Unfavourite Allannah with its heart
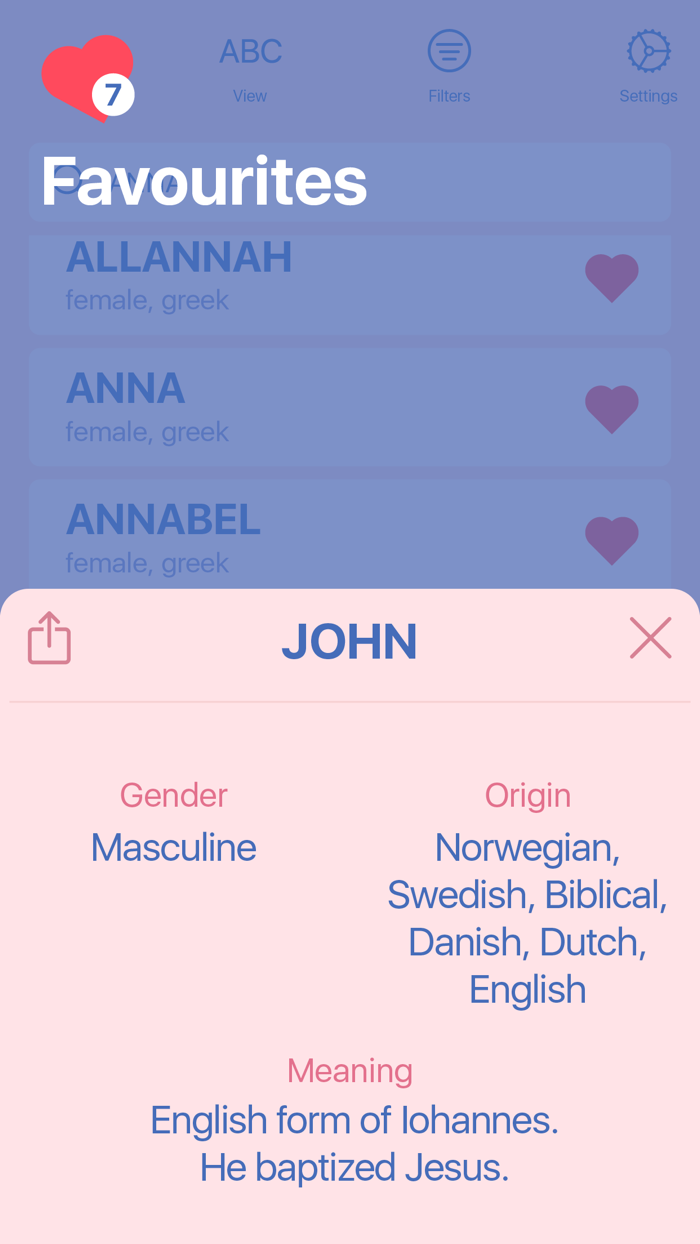This screenshot has width=700, height=1244. tap(611, 278)
